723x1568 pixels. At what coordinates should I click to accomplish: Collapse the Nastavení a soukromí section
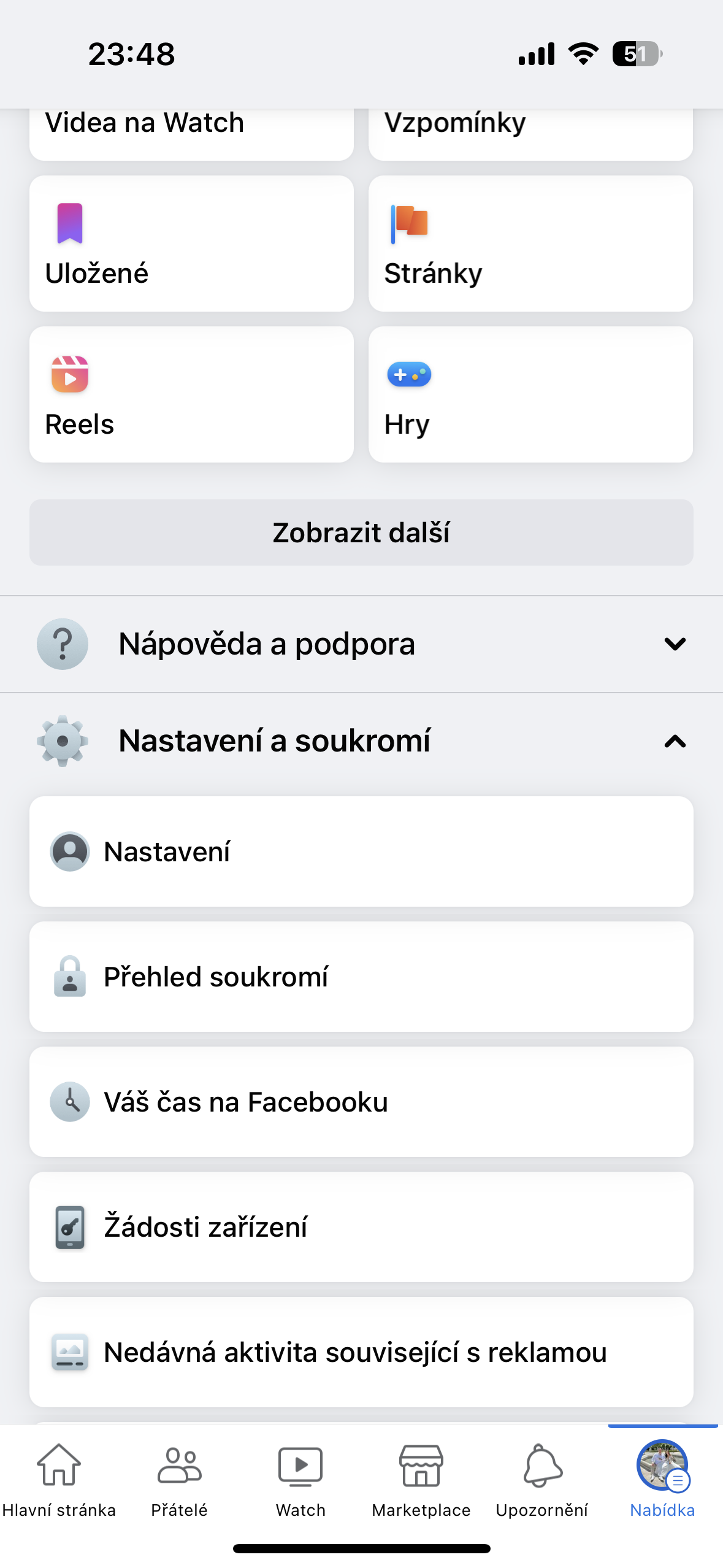(x=675, y=742)
